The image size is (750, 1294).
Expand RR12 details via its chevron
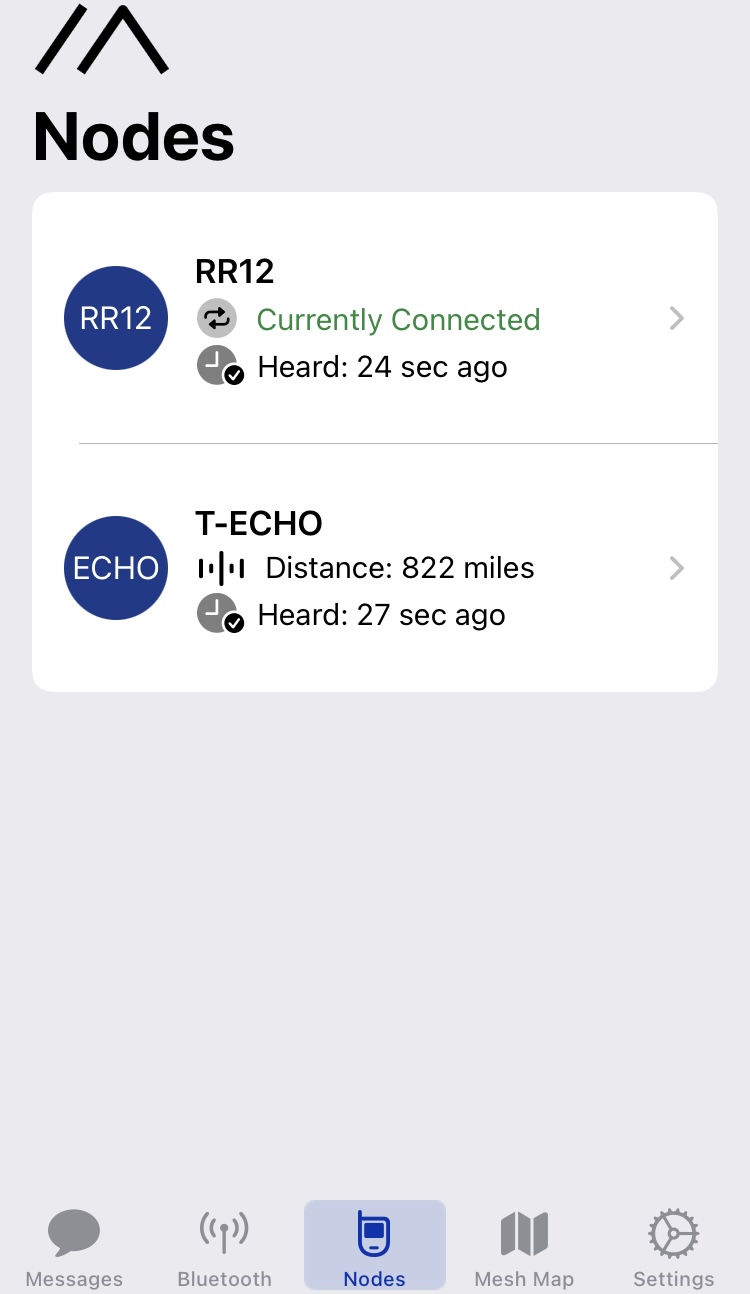click(676, 317)
